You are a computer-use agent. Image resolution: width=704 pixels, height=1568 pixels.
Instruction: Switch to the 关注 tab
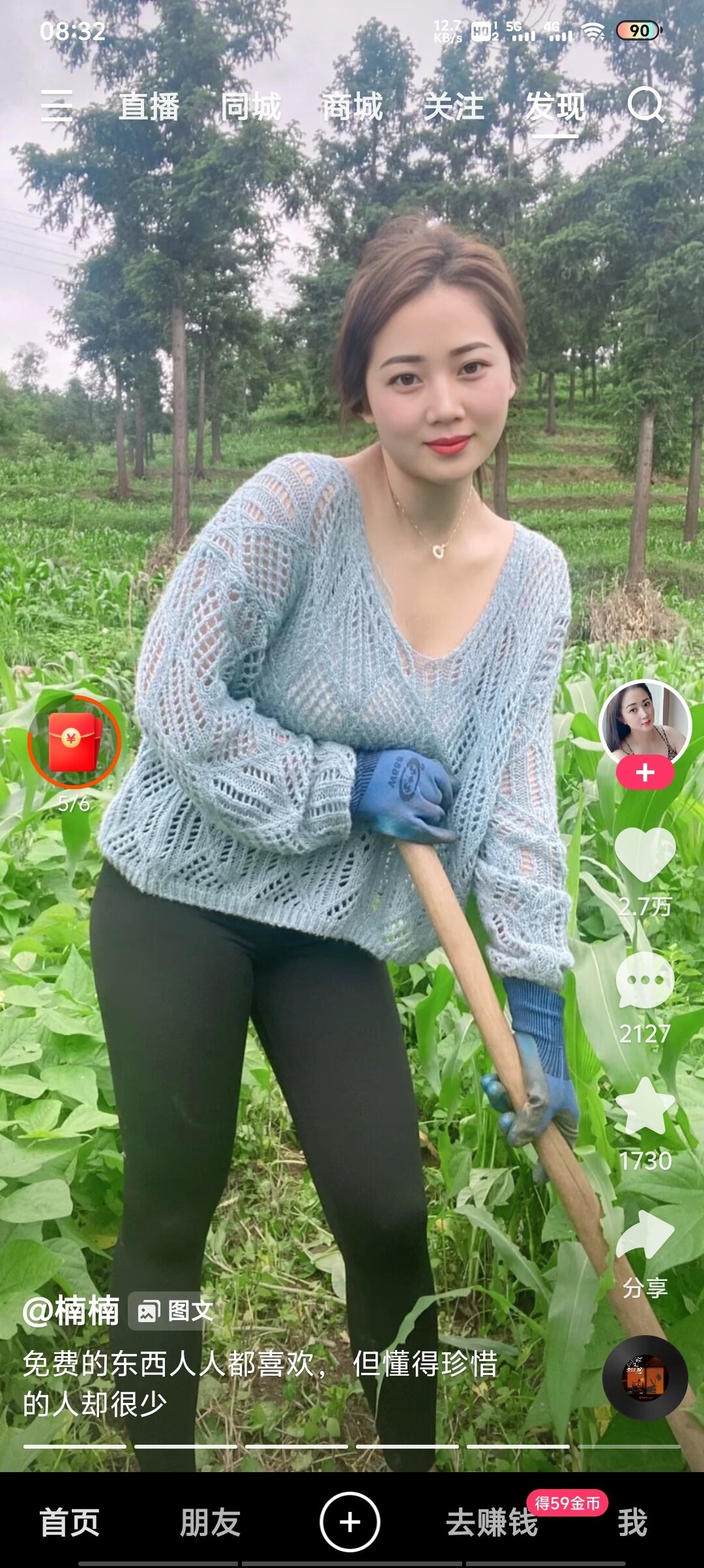coord(454,107)
